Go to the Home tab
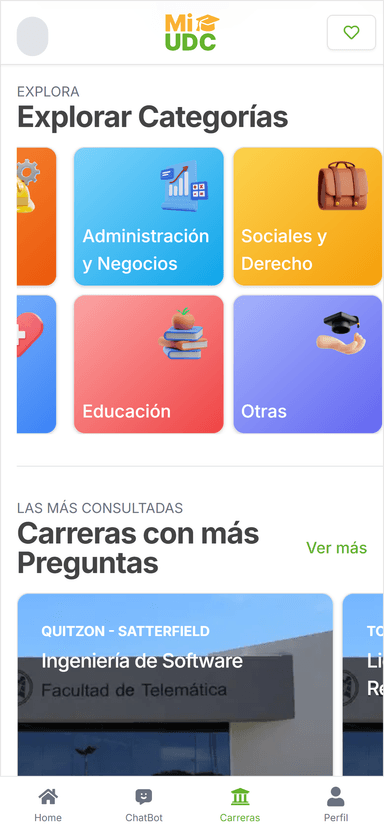The width and height of the screenshot is (384, 831). (48, 805)
